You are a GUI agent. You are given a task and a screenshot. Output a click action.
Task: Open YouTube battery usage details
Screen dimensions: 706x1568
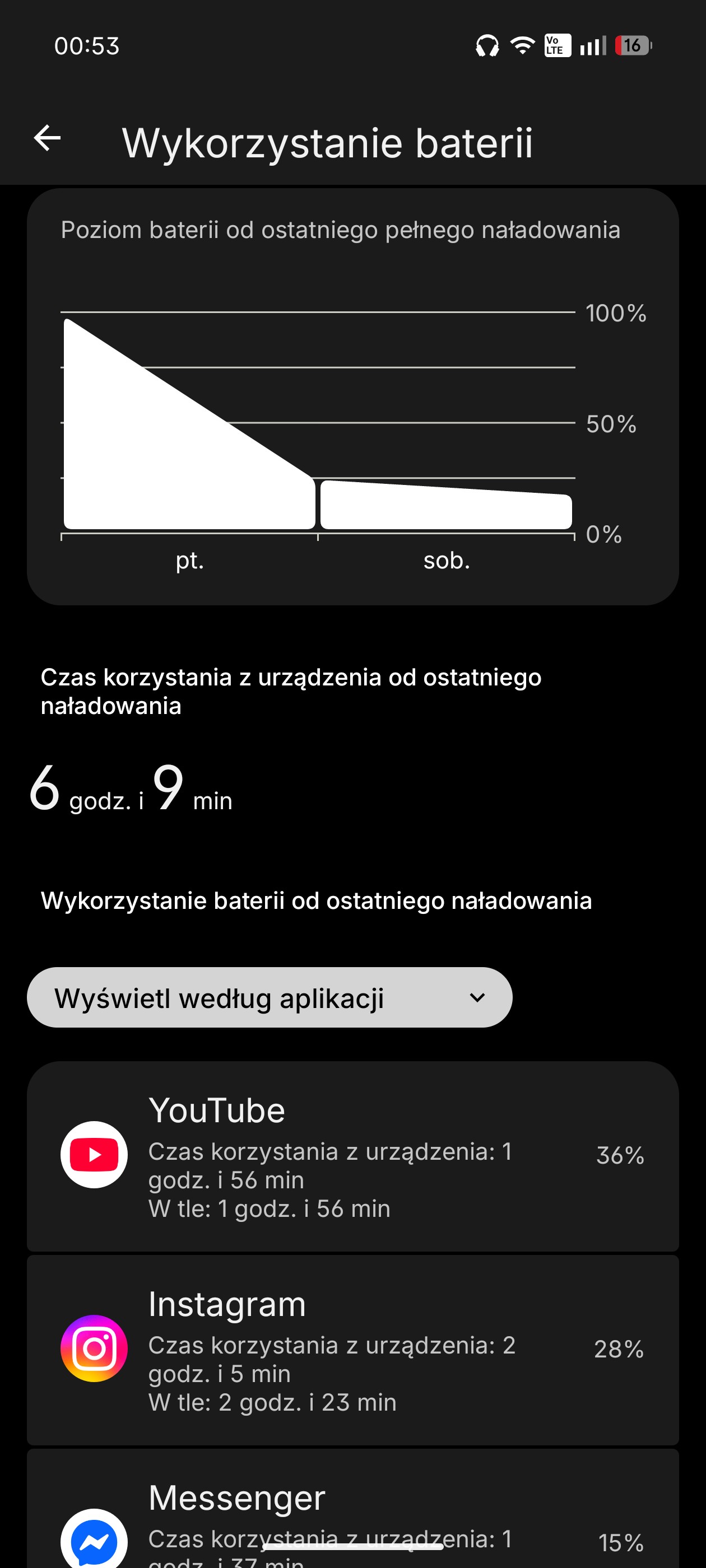coord(352,1155)
